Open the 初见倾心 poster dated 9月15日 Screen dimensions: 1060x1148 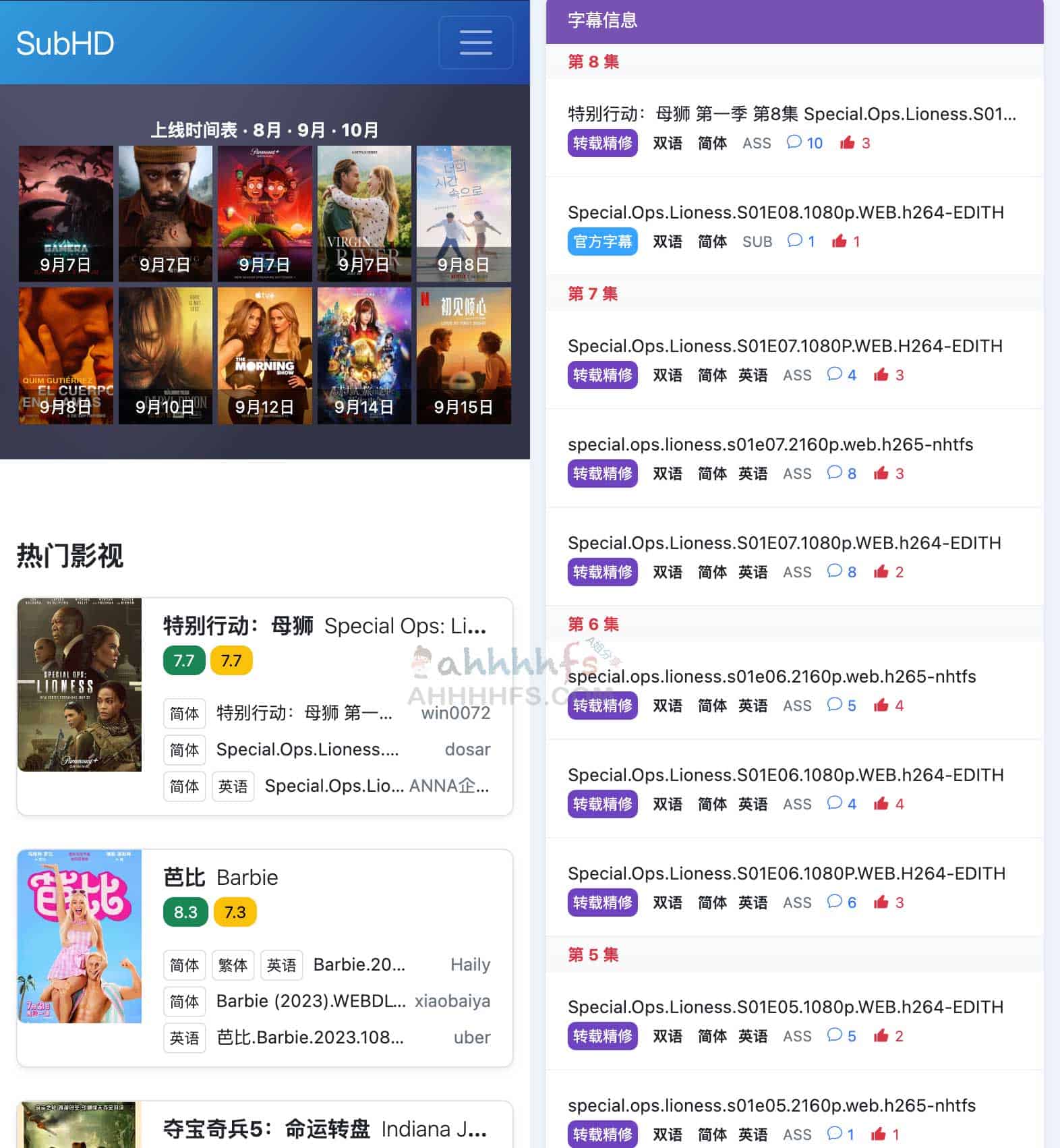pyautogui.click(x=463, y=355)
